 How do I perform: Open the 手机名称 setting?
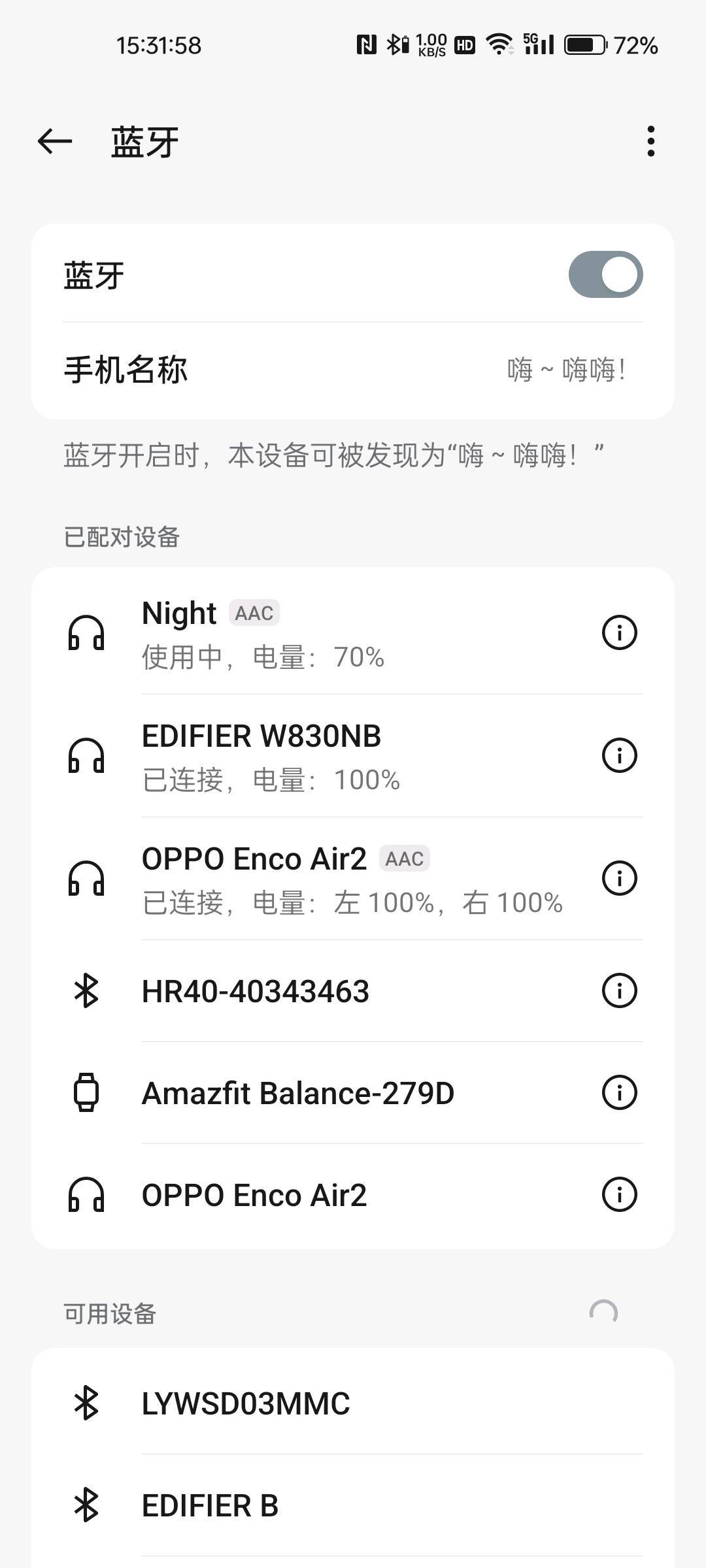pos(353,370)
